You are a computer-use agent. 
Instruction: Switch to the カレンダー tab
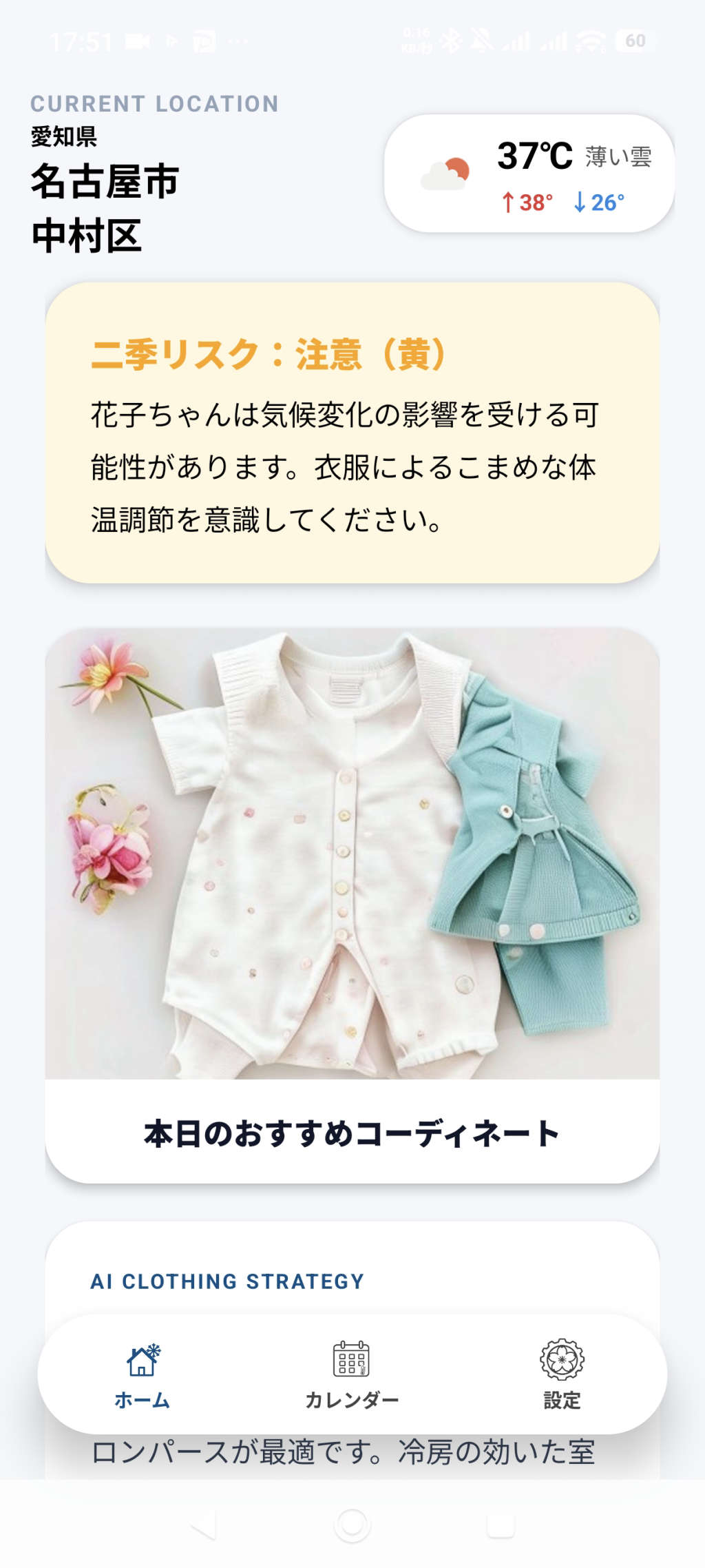352,1374
